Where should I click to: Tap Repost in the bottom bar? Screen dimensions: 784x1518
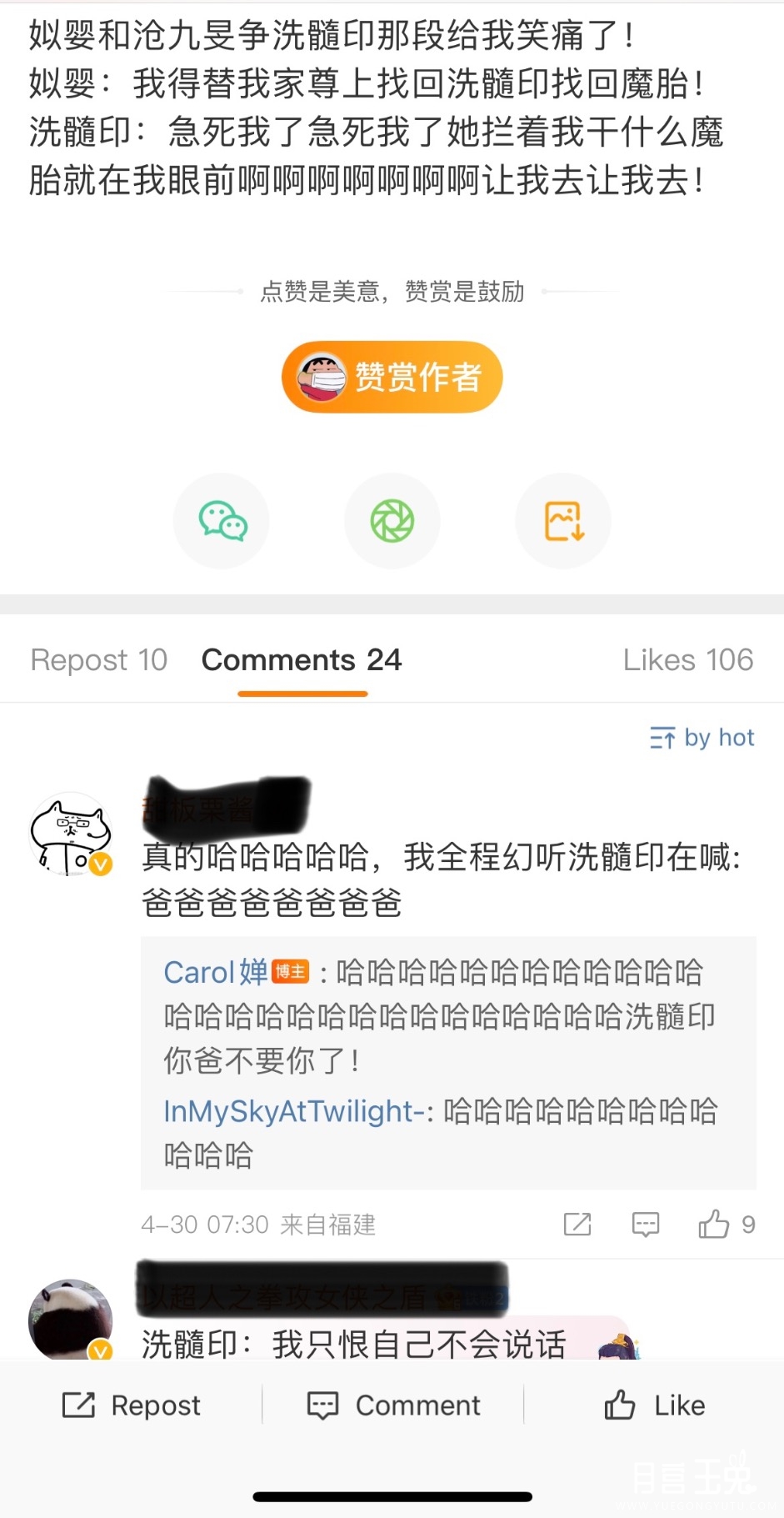(x=132, y=1405)
